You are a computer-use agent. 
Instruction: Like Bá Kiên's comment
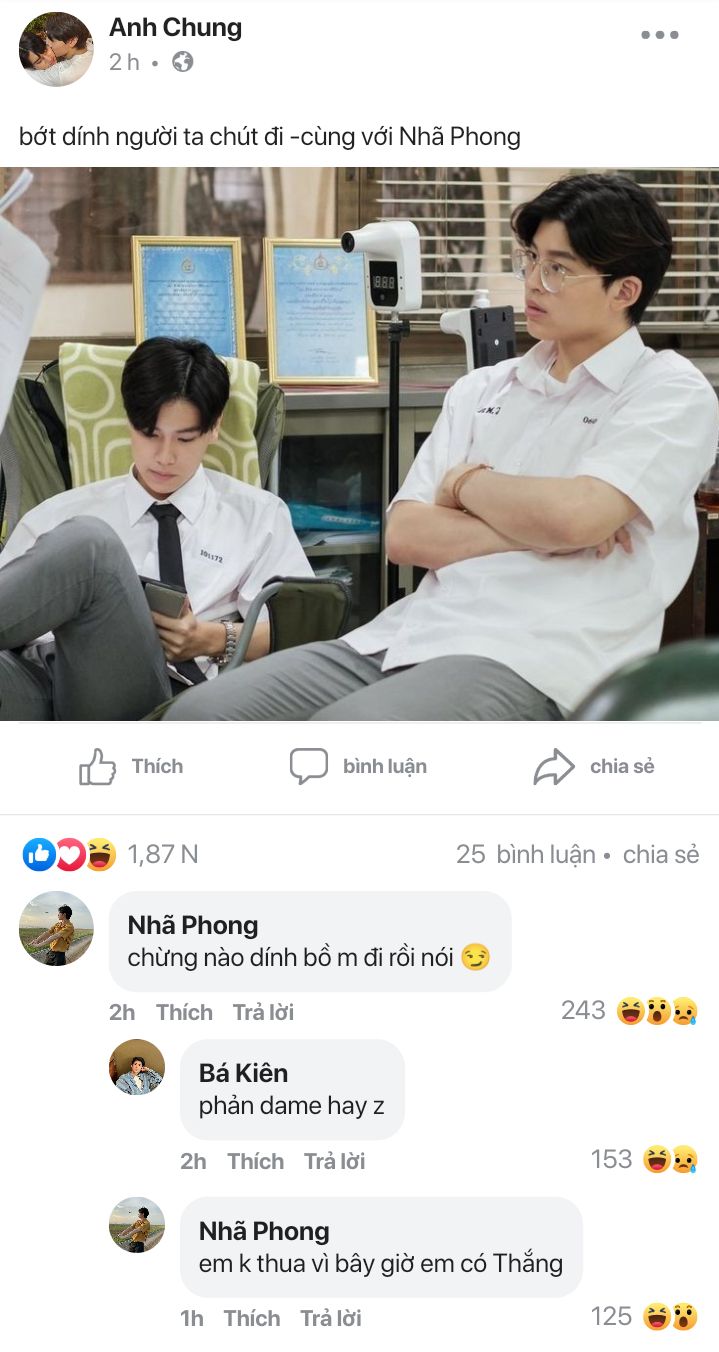[255, 1161]
